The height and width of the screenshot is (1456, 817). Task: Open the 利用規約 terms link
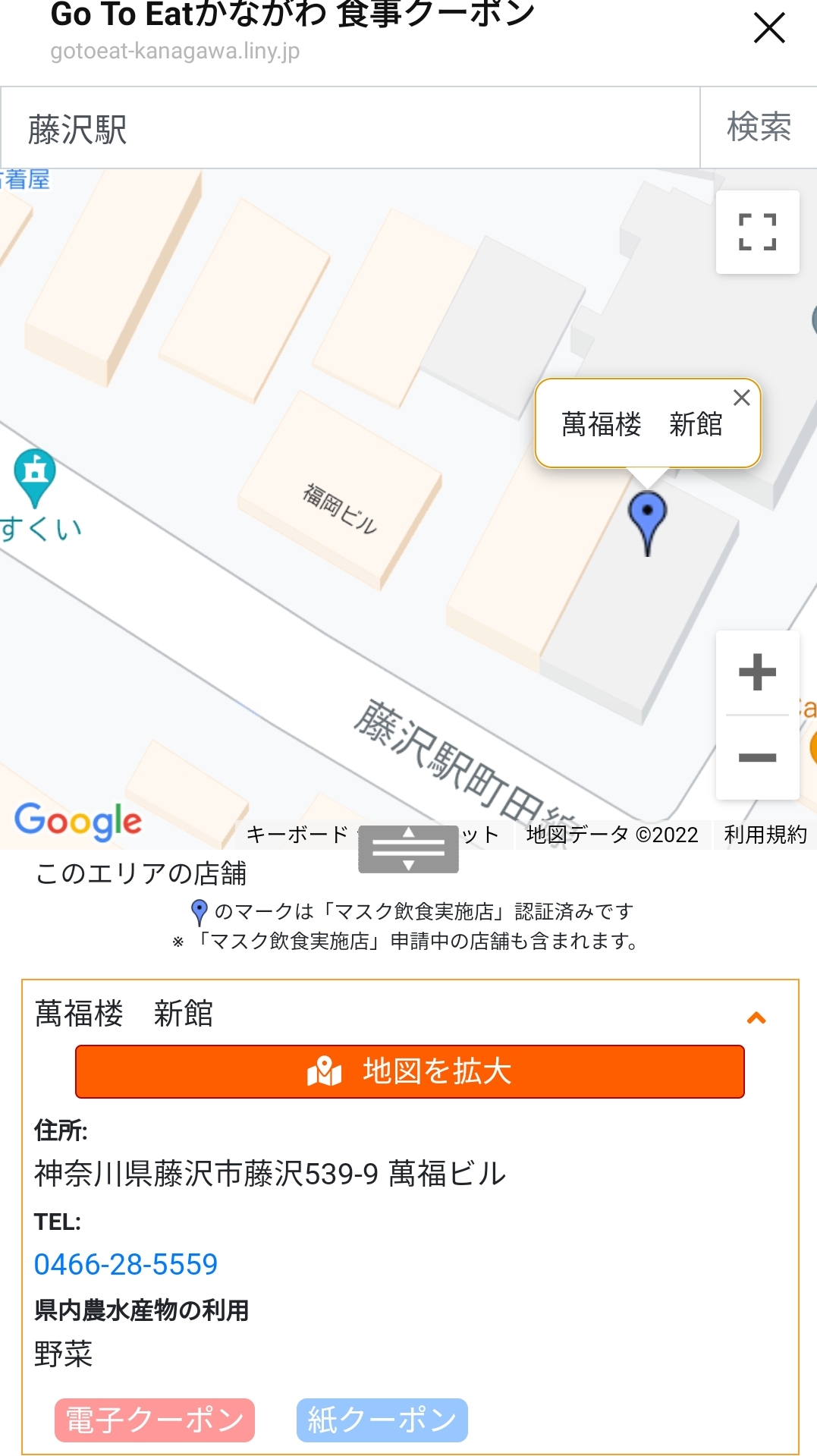coord(765,835)
